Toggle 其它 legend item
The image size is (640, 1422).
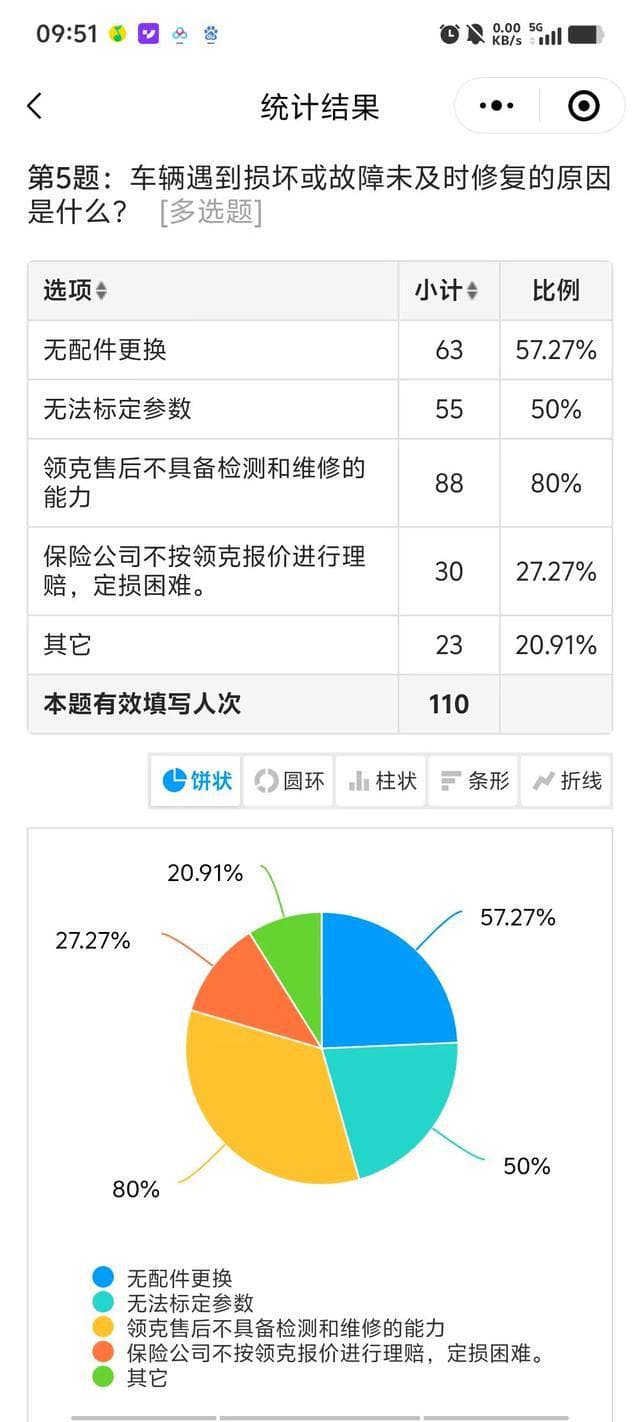point(146,1378)
